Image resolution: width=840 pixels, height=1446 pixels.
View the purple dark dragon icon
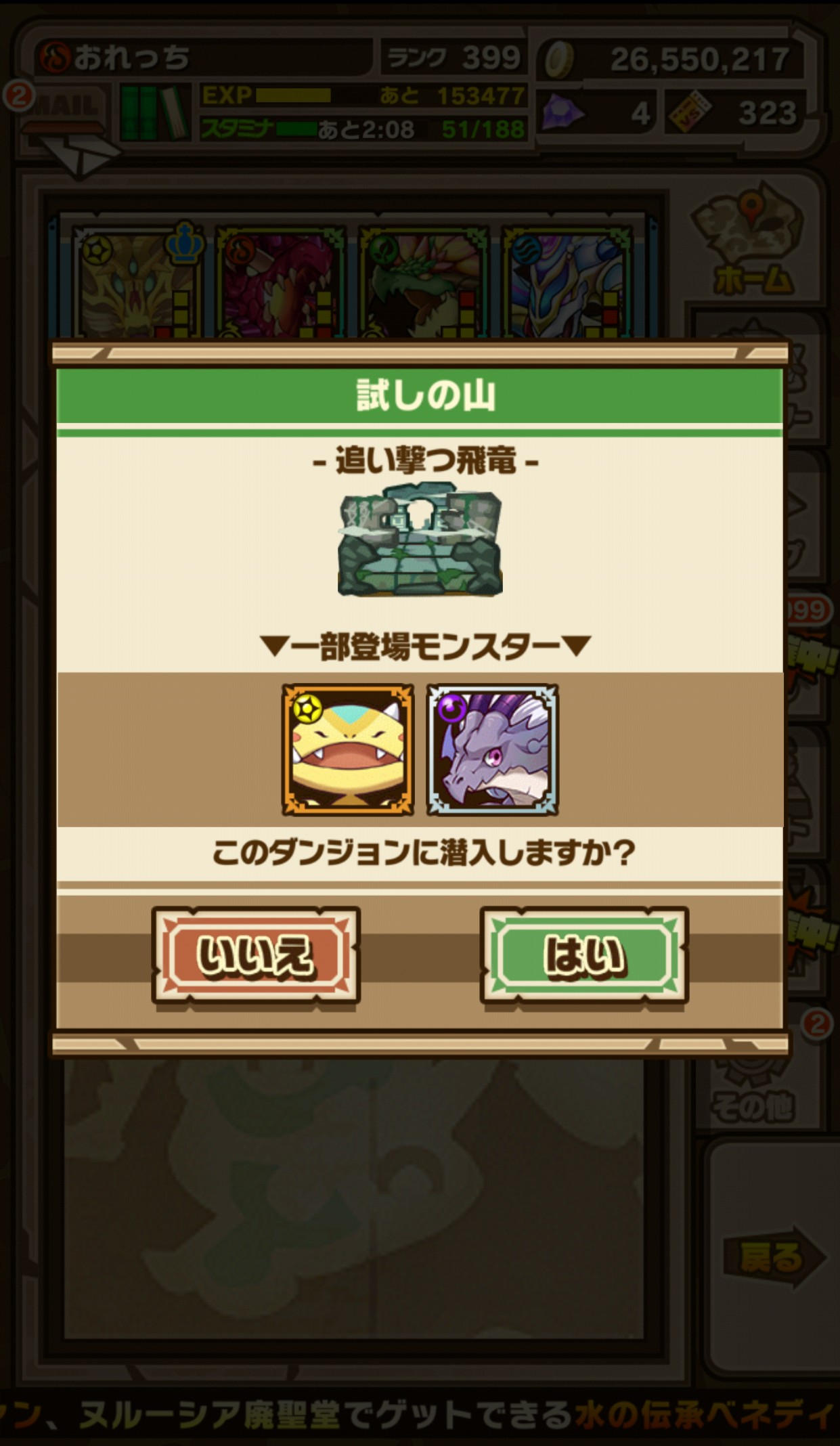click(492, 749)
